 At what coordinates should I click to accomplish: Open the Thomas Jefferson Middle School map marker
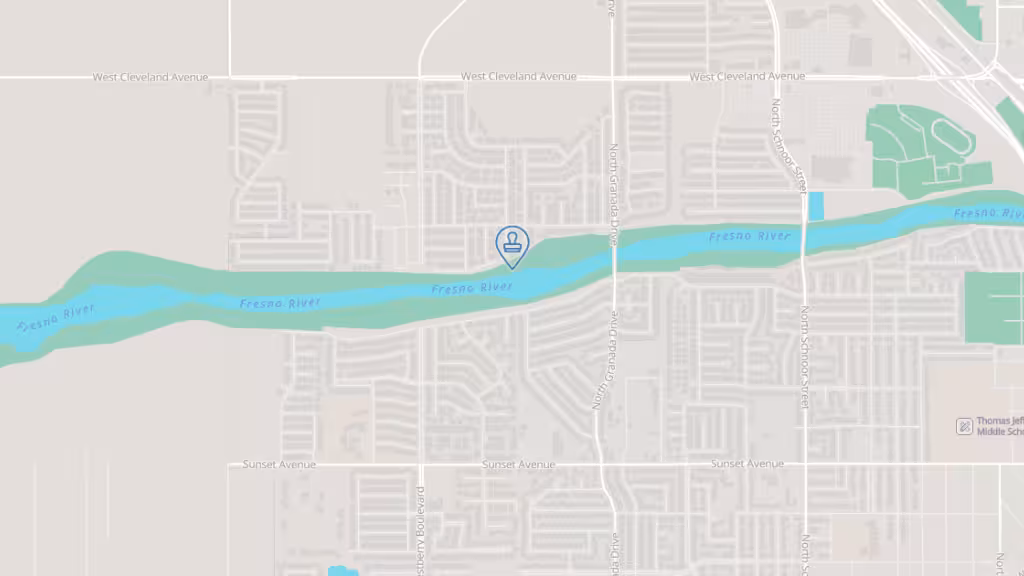pyautogui.click(x=964, y=427)
